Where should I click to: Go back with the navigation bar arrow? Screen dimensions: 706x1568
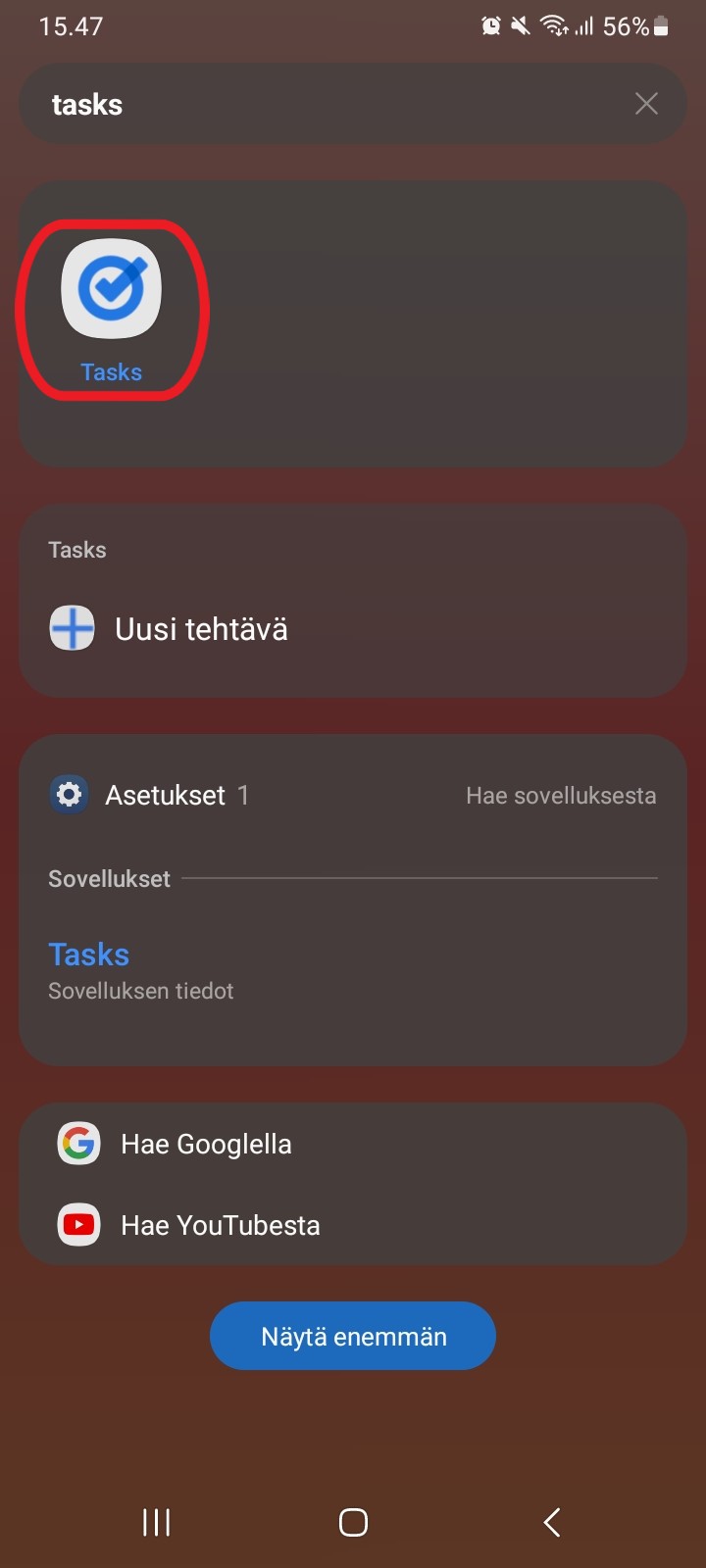(x=551, y=1522)
